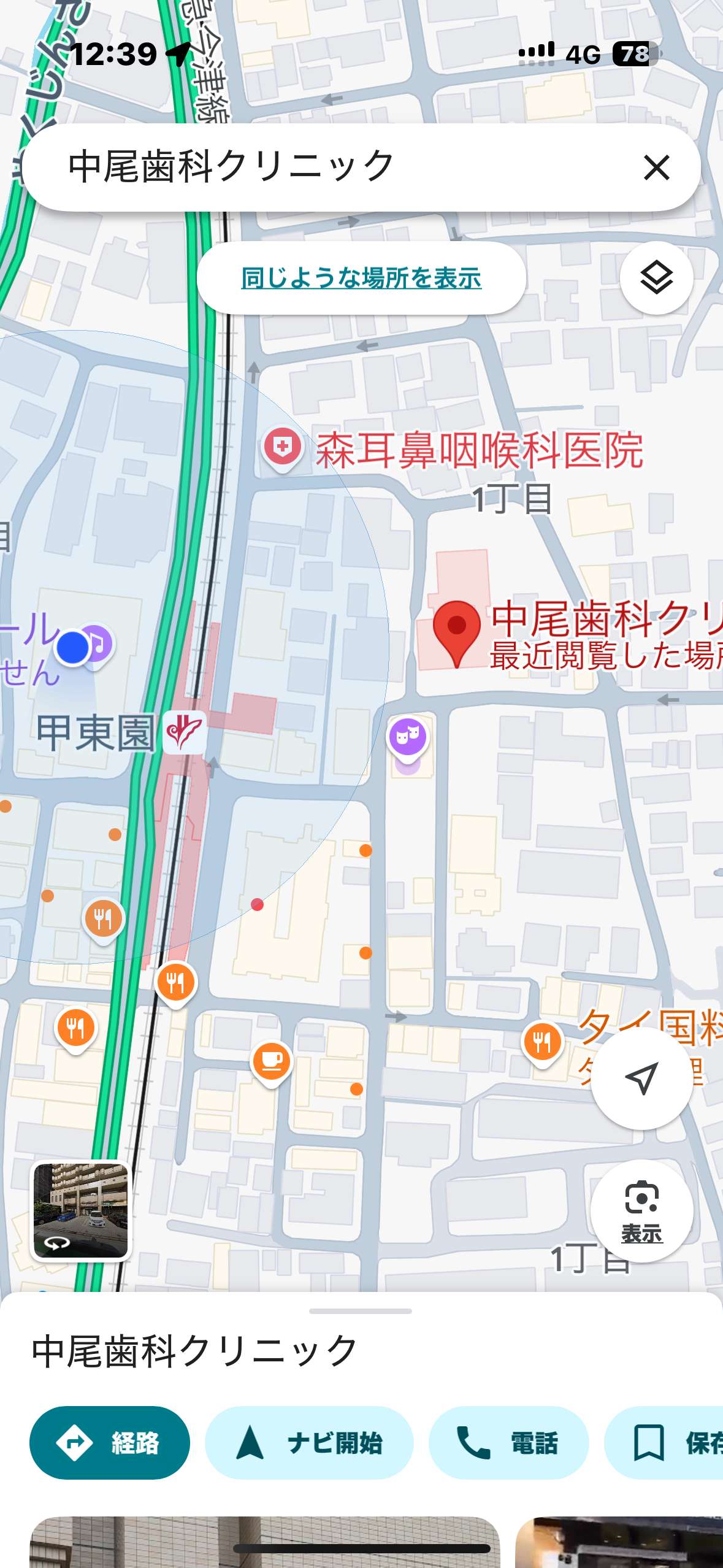Get directions with the 経路 button
Viewport: 723px width, 1568px height.
(110, 1443)
